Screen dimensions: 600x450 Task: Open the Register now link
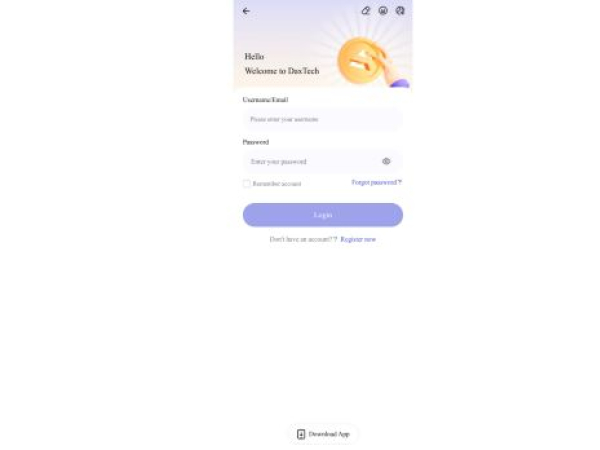pyautogui.click(x=358, y=240)
